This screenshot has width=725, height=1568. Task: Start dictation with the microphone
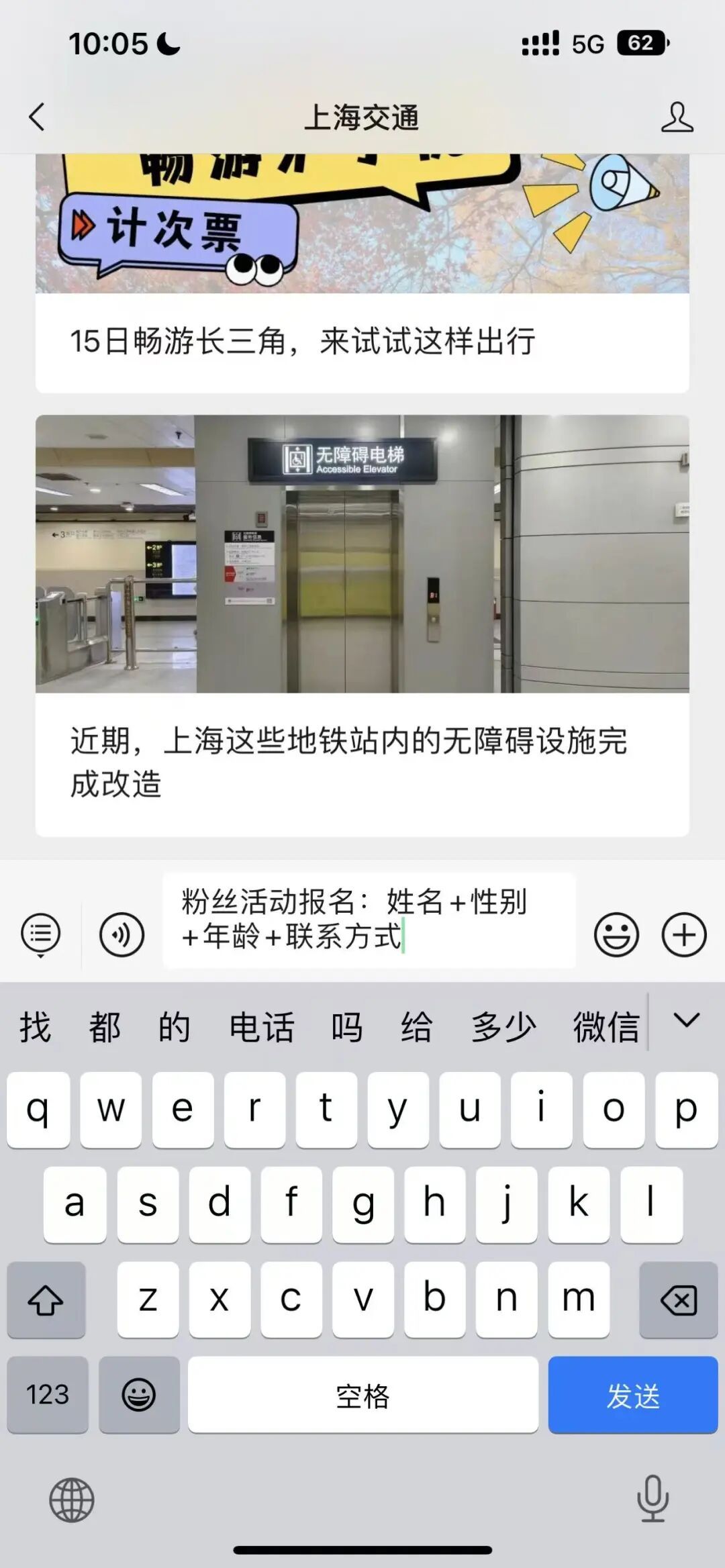pos(652,1498)
